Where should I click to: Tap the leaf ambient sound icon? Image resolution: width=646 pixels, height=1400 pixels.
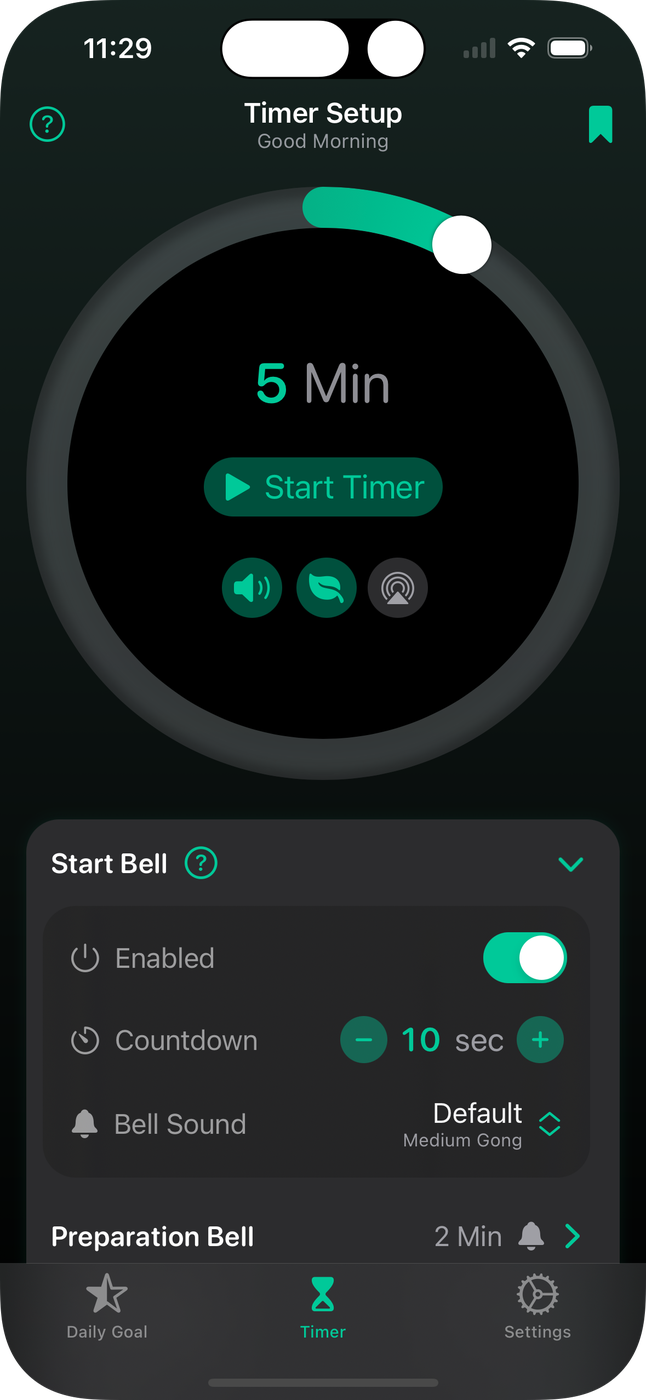tap(326, 588)
